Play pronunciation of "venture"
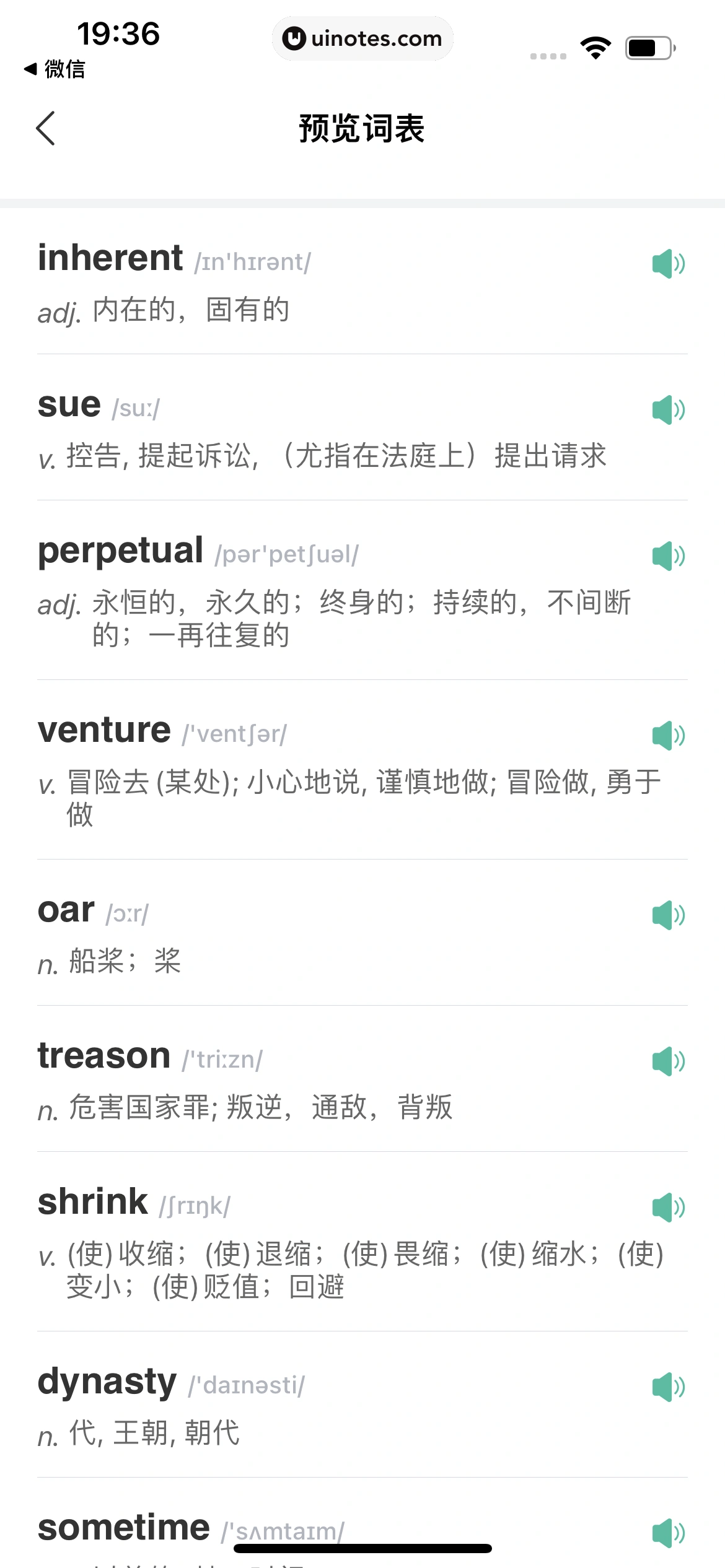725x1568 pixels. (x=667, y=736)
